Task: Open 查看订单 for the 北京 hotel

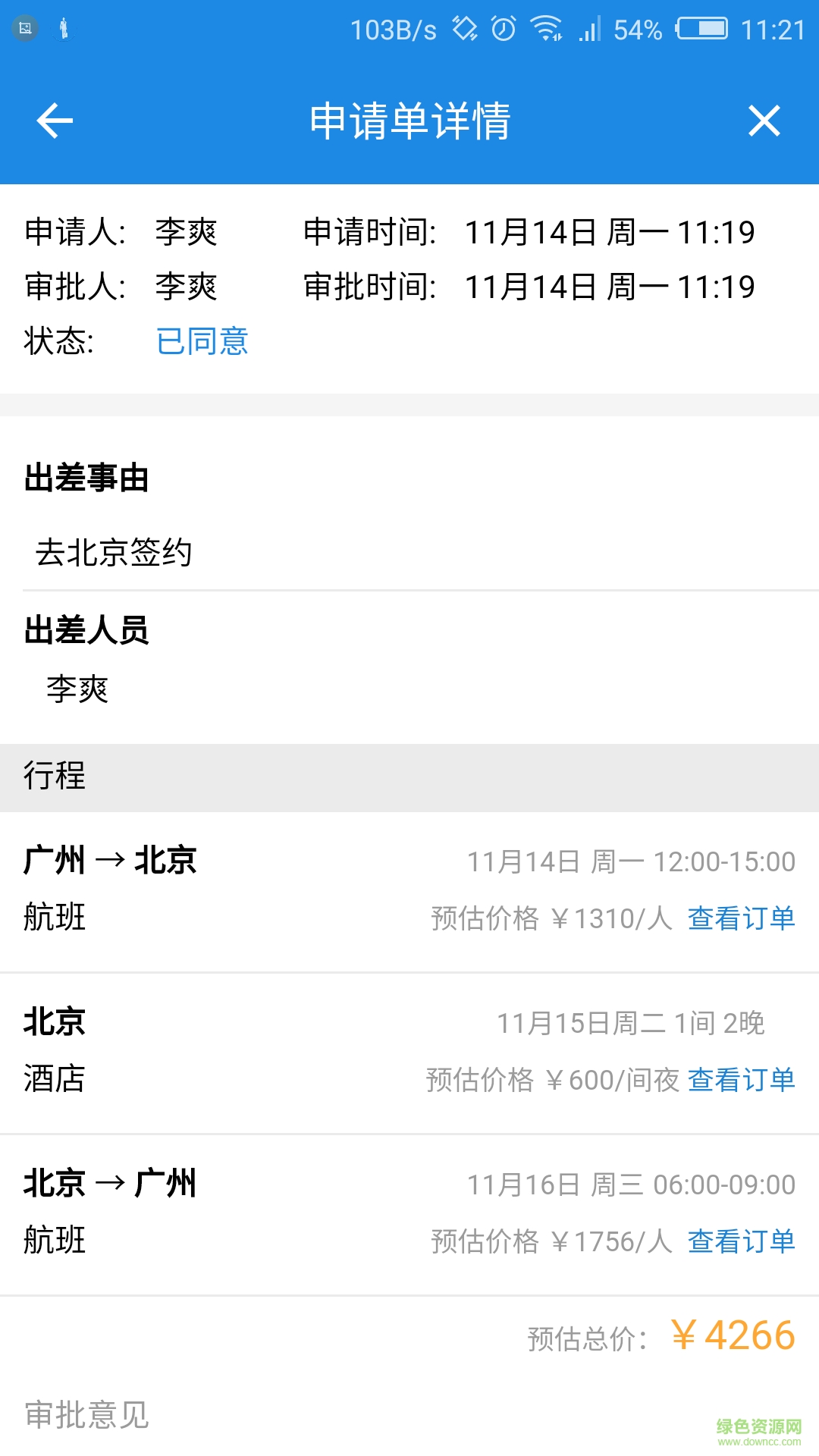Action: pos(741,1080)
